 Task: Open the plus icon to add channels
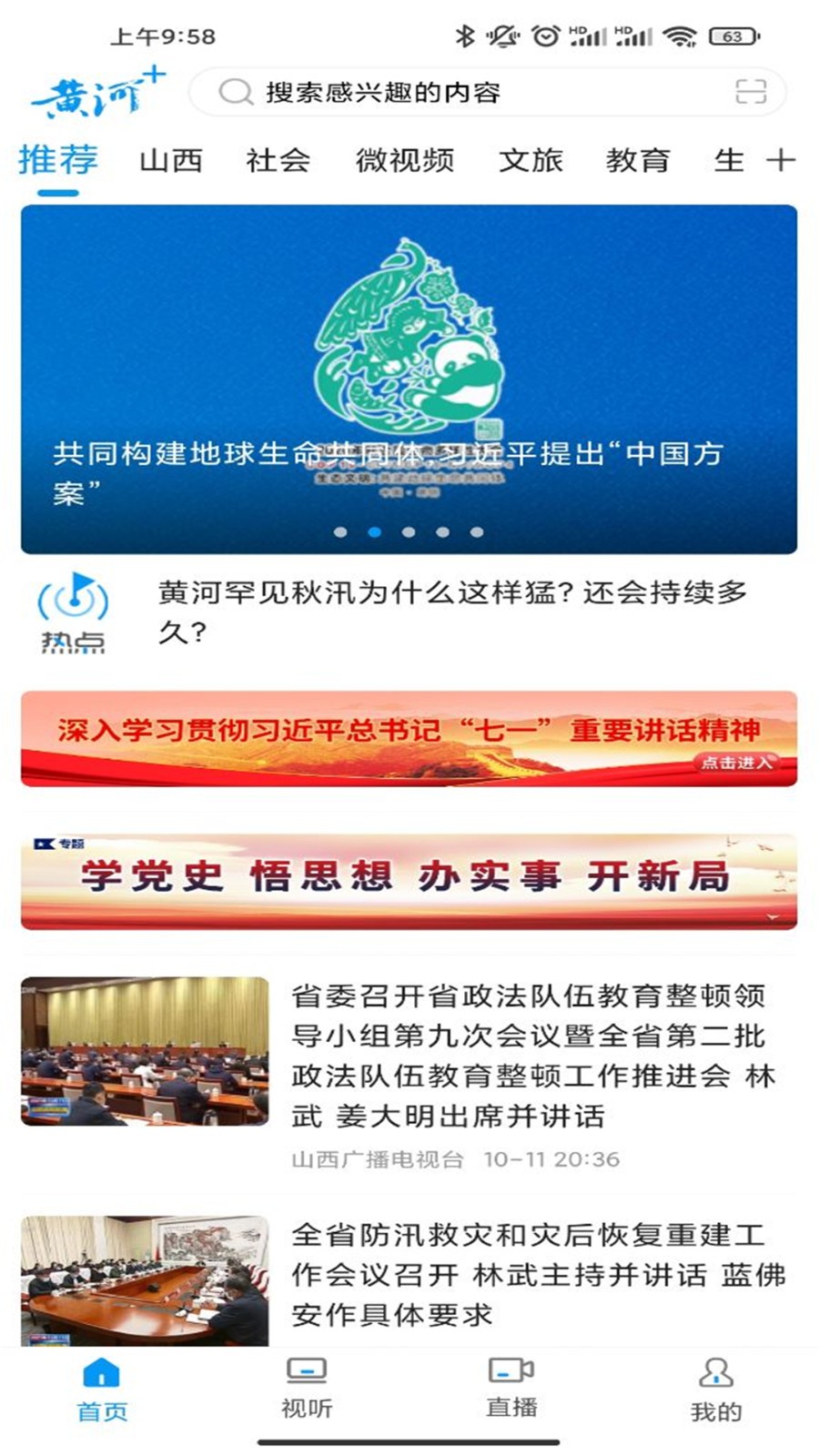(x=781, y=161)
